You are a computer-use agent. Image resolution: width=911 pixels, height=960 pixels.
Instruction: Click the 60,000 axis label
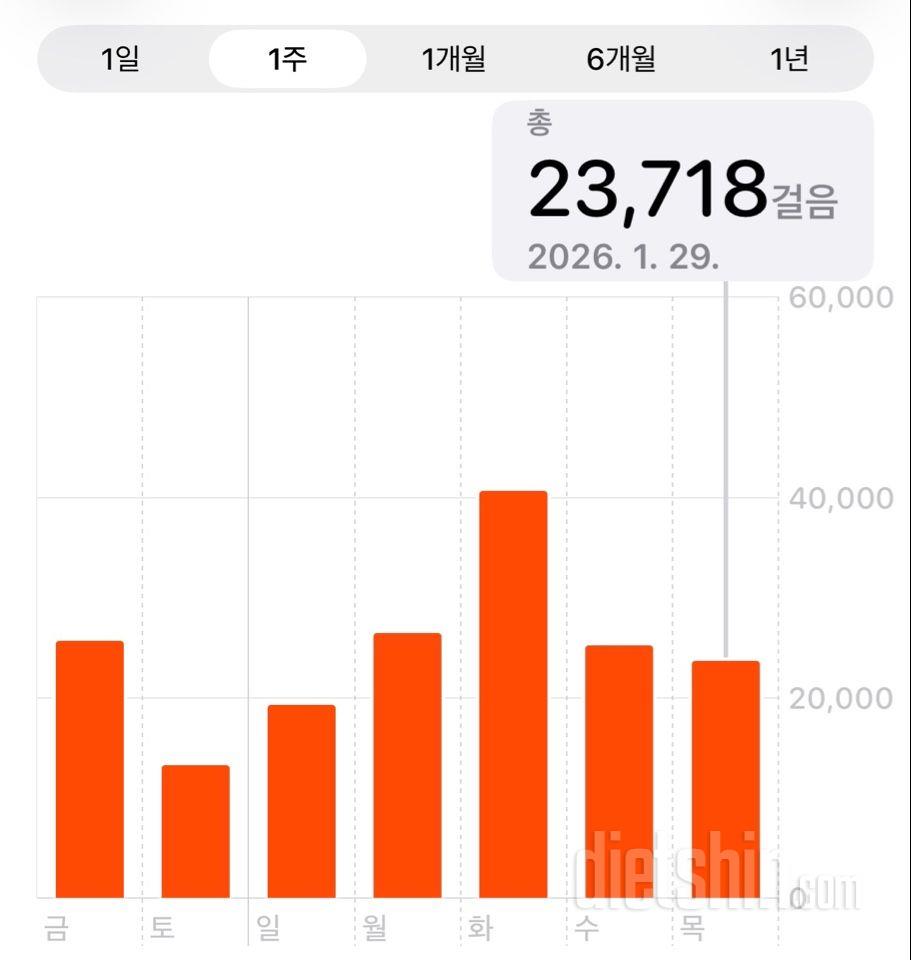coord(840,297)
